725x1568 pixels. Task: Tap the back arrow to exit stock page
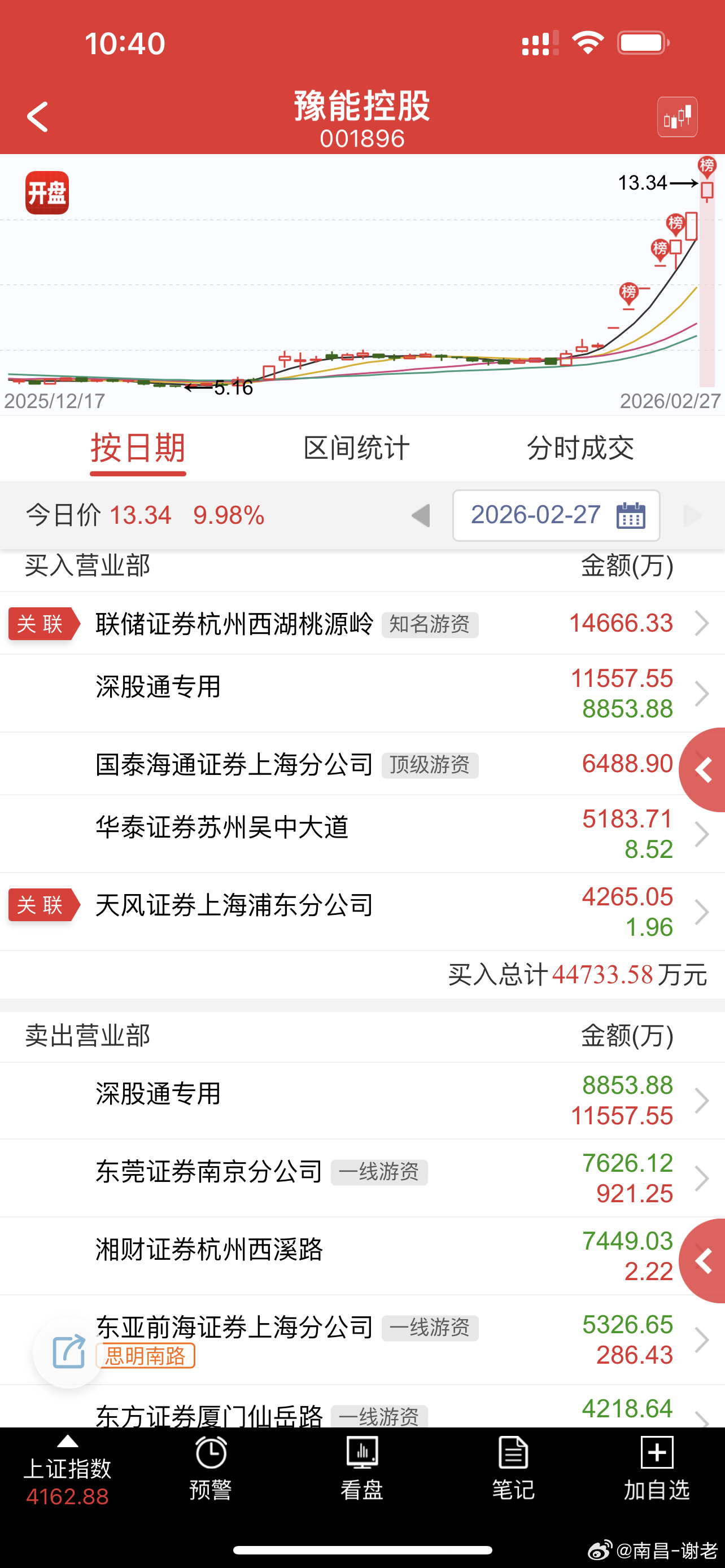[38, 116]
